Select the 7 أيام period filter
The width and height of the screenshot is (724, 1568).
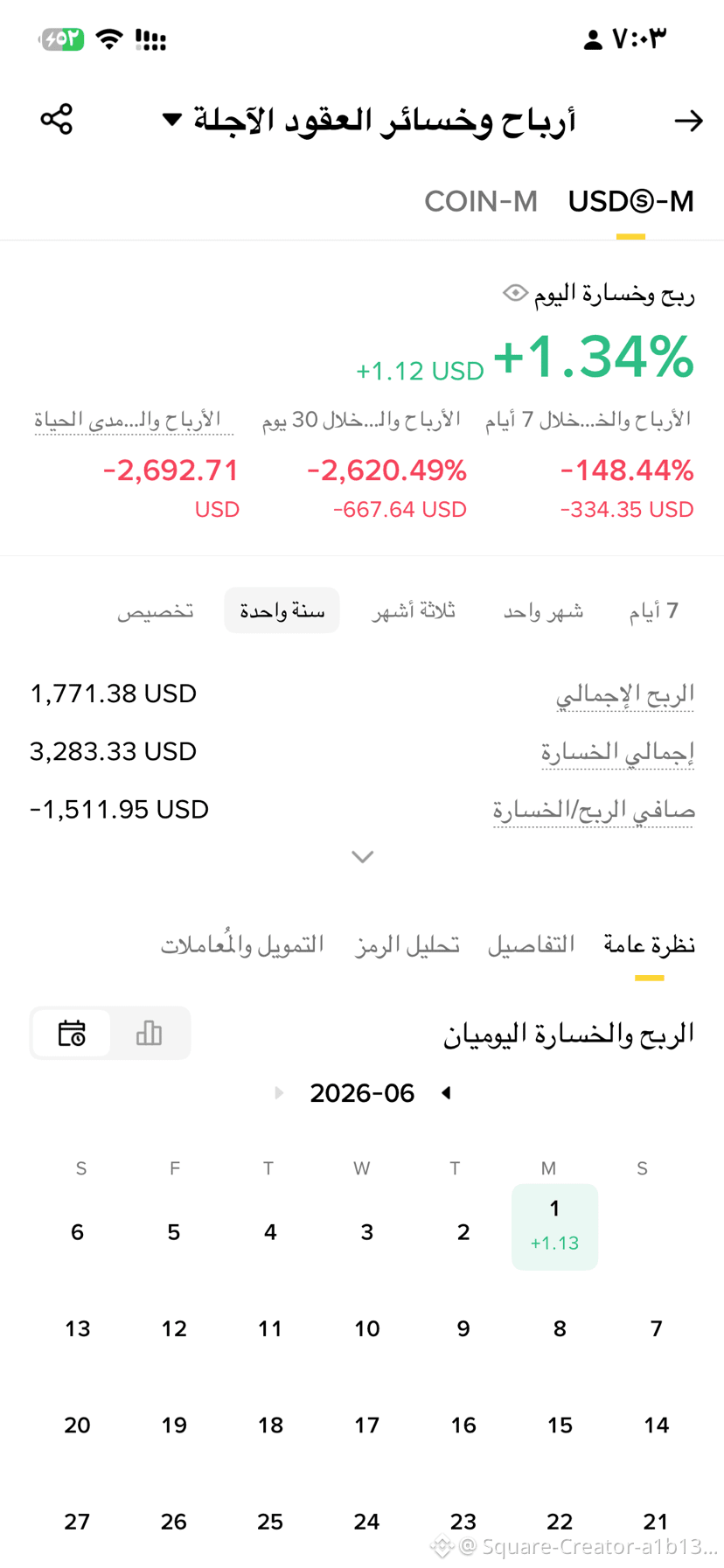coord(653,610)
